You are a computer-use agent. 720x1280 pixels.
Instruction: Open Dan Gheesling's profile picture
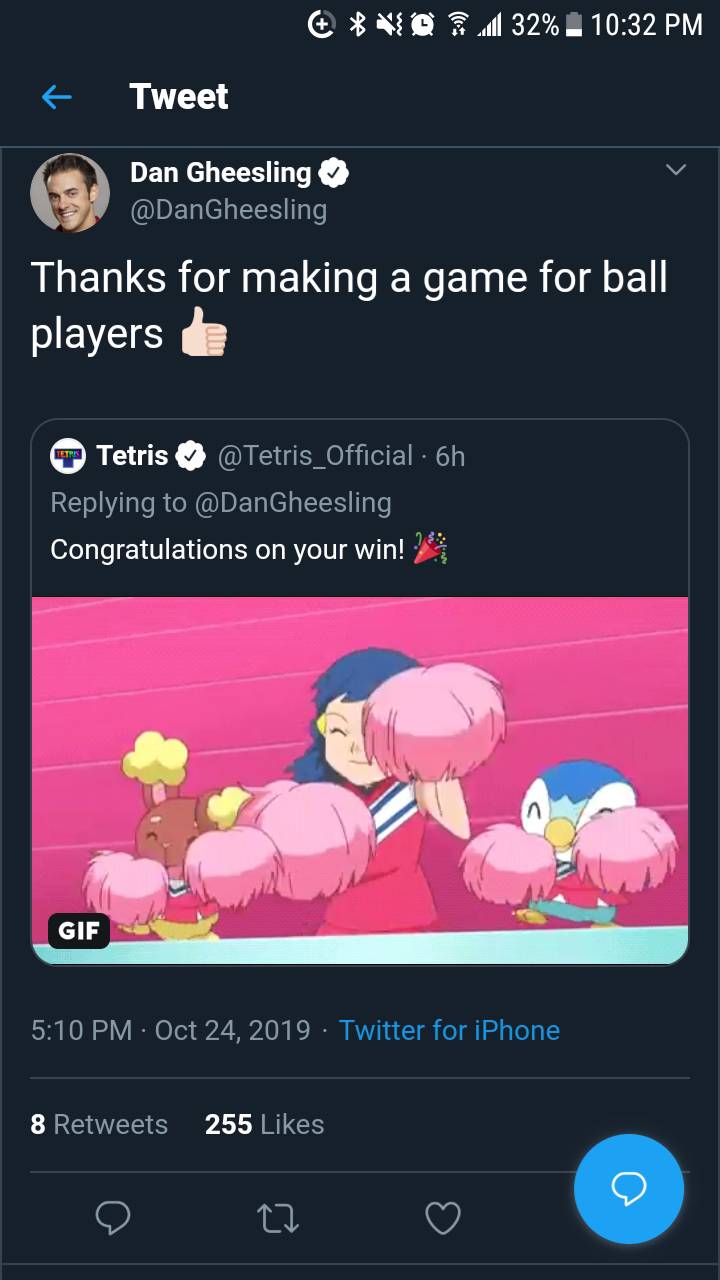(x=70, y=192)
